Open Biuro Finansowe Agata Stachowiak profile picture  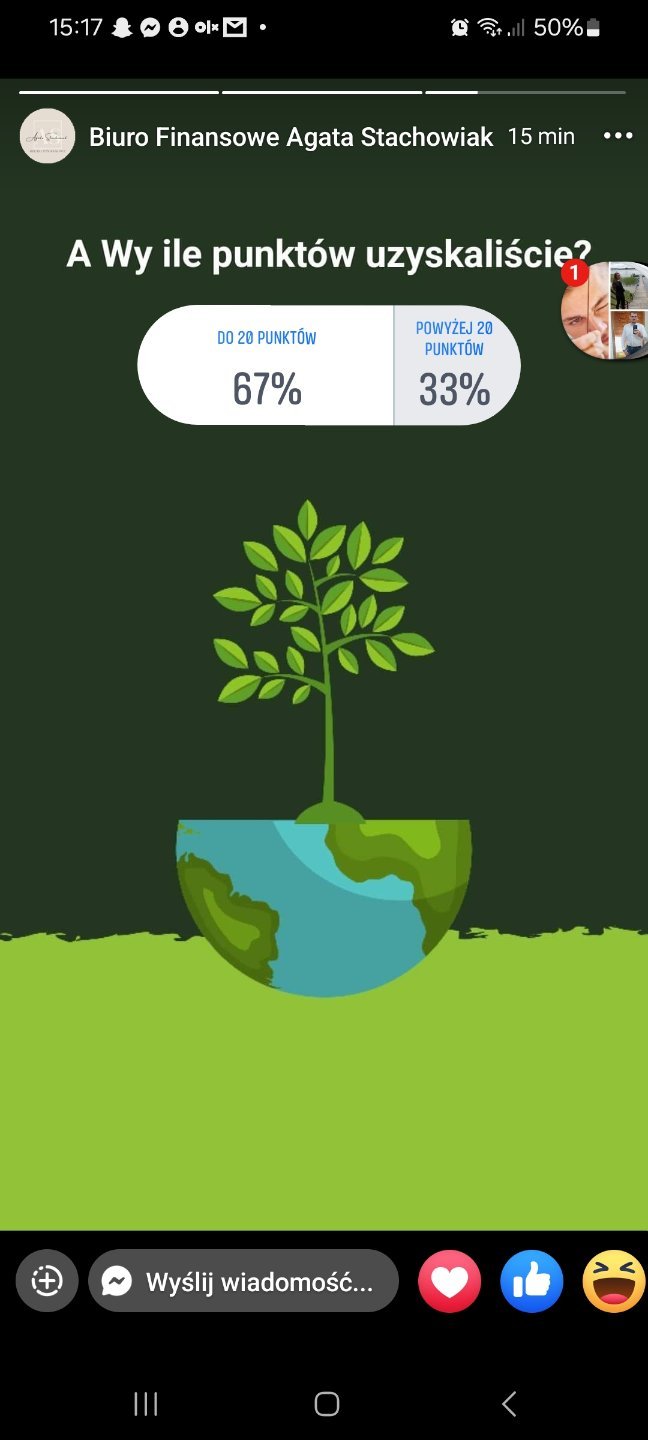(x=47, y=136)
